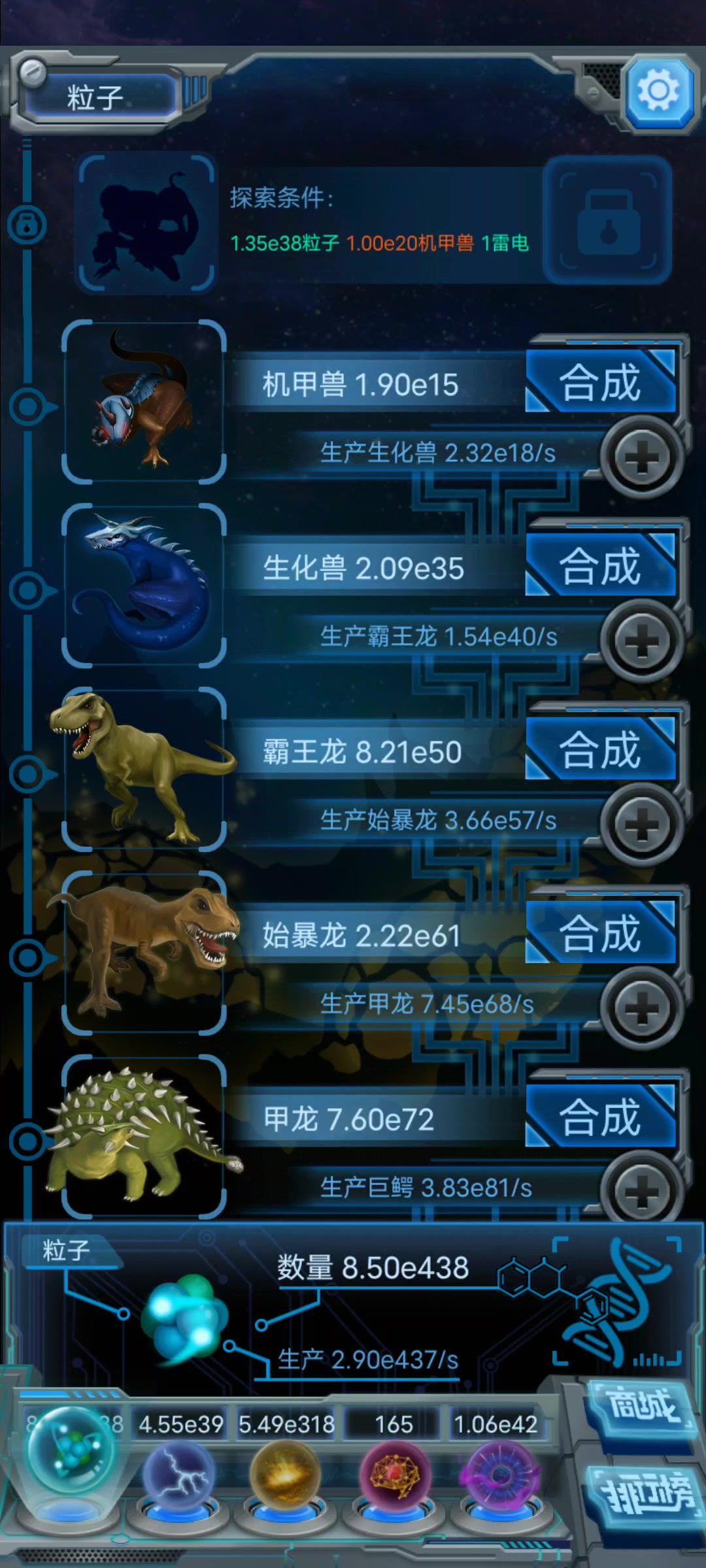706x1568 pixels.
Task: Tap 合成 for 甲龙
Action: coord(600,1117)
